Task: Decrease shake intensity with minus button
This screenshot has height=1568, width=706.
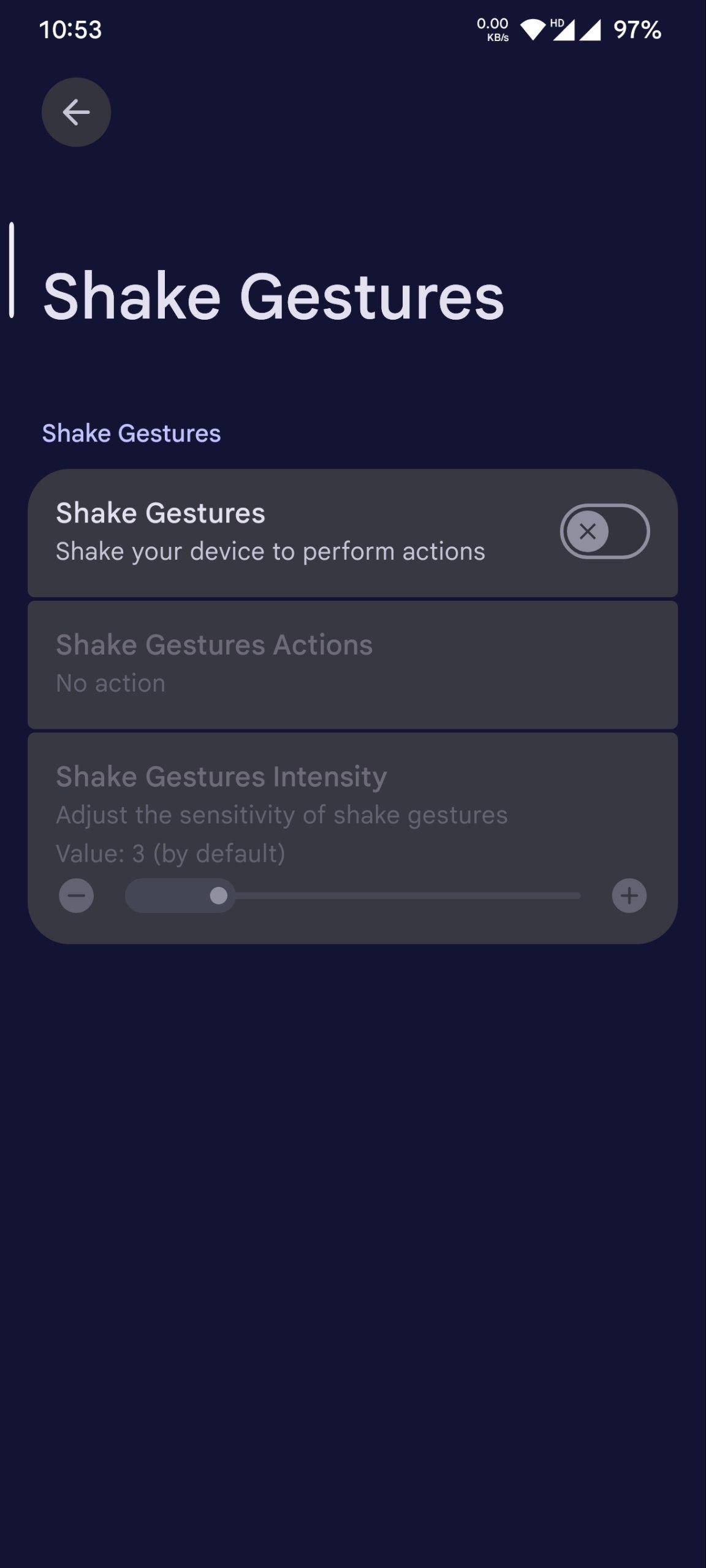Action: (x=77, y=896)
